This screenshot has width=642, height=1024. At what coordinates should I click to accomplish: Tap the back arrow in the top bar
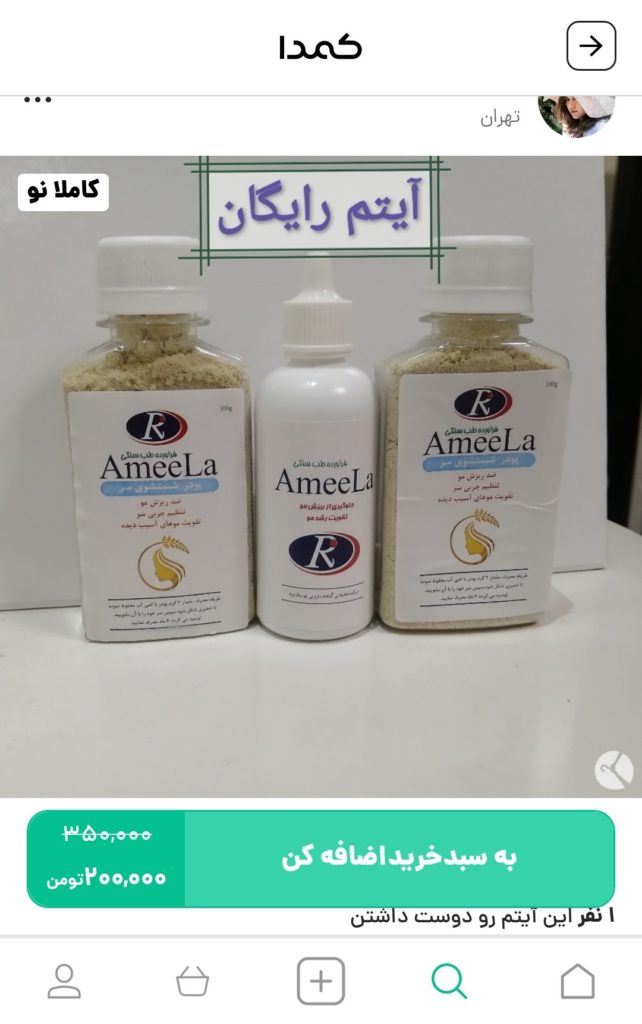(591, 46)
